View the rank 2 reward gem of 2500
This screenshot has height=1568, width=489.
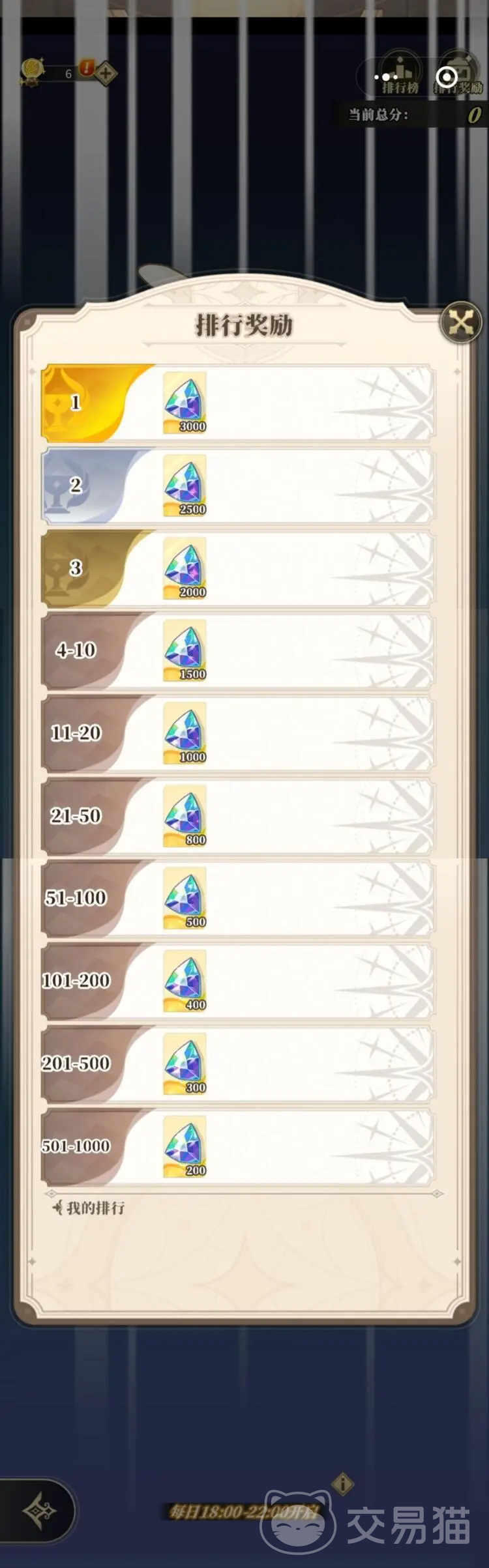[185, 486]
